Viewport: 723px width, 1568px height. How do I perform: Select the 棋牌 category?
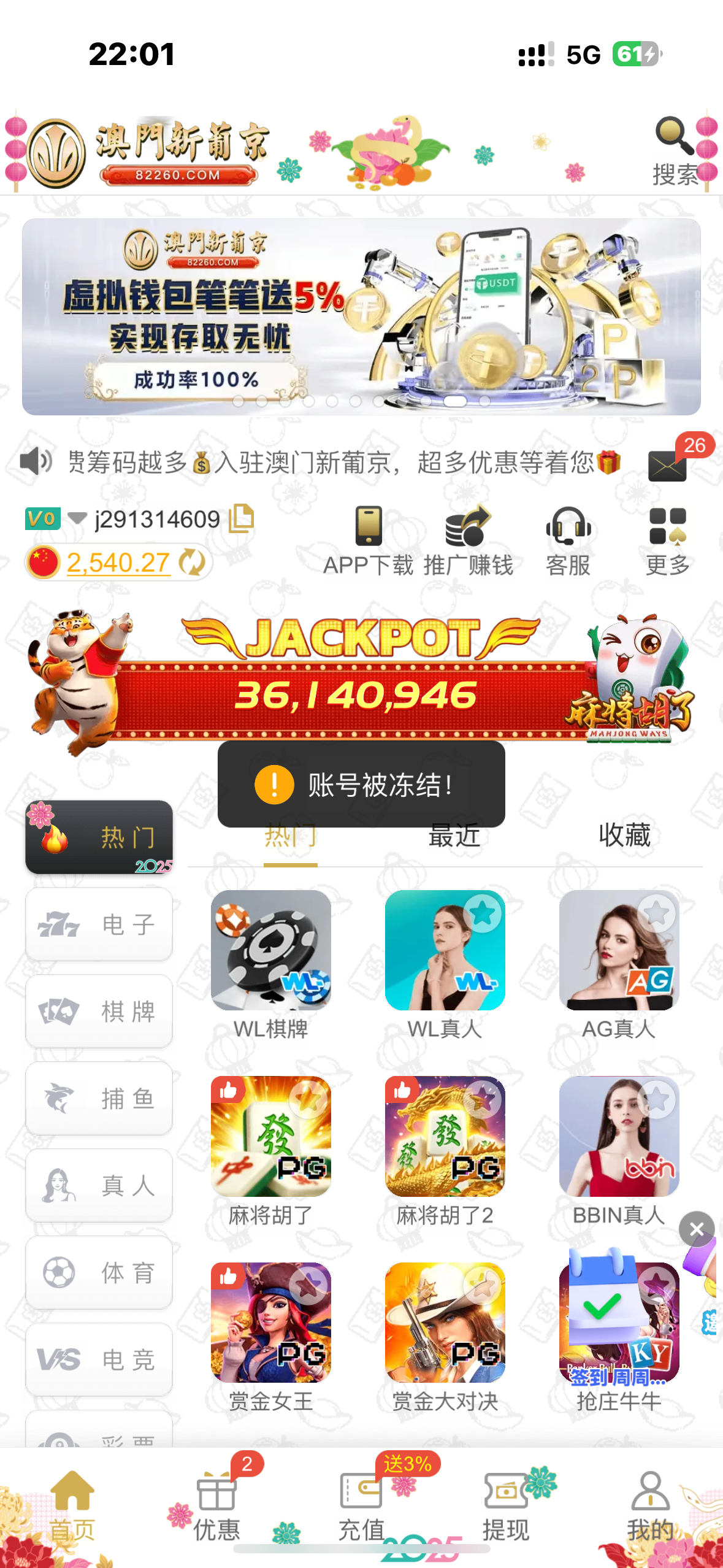coord(99,1011)
